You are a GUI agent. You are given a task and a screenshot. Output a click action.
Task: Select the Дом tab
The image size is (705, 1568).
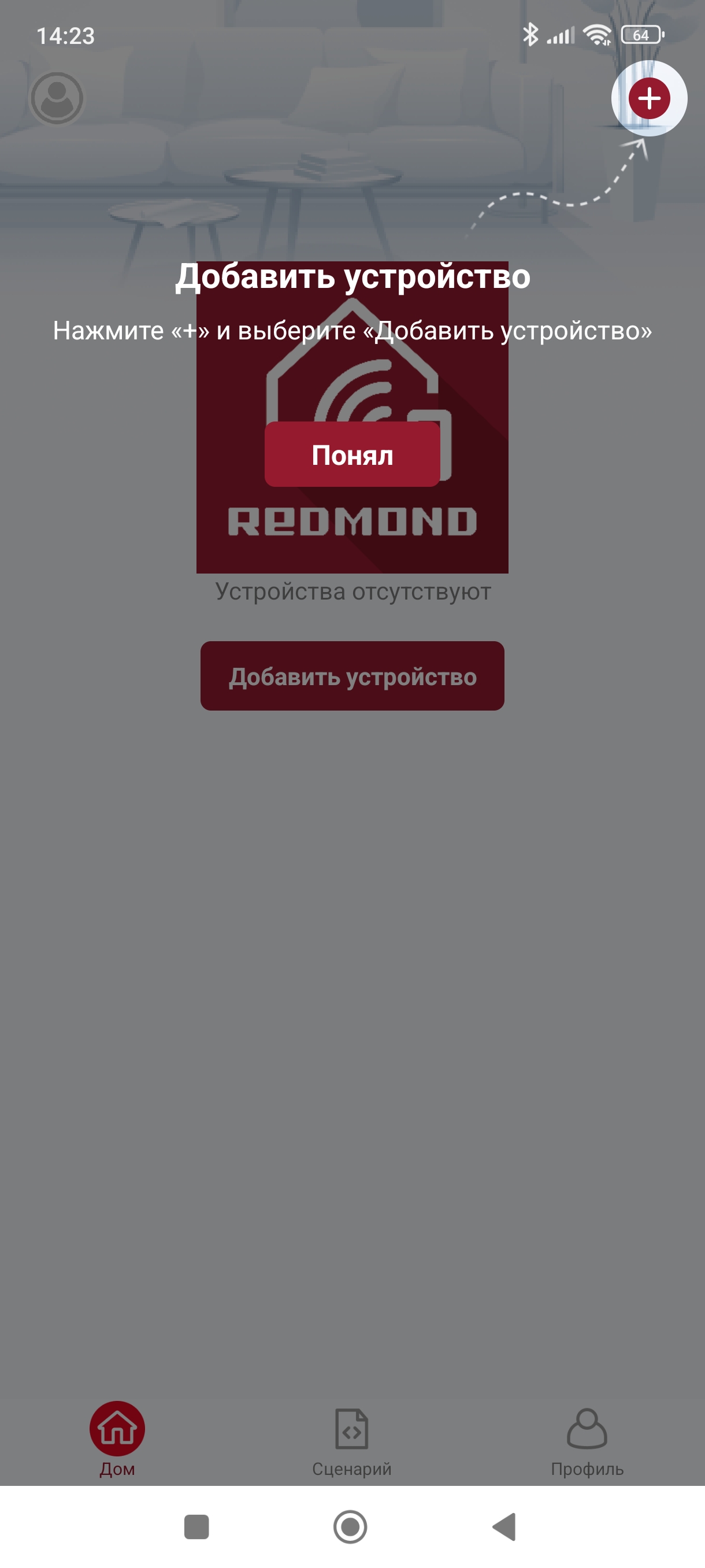pyautogui.click(x=117, y=1440)
